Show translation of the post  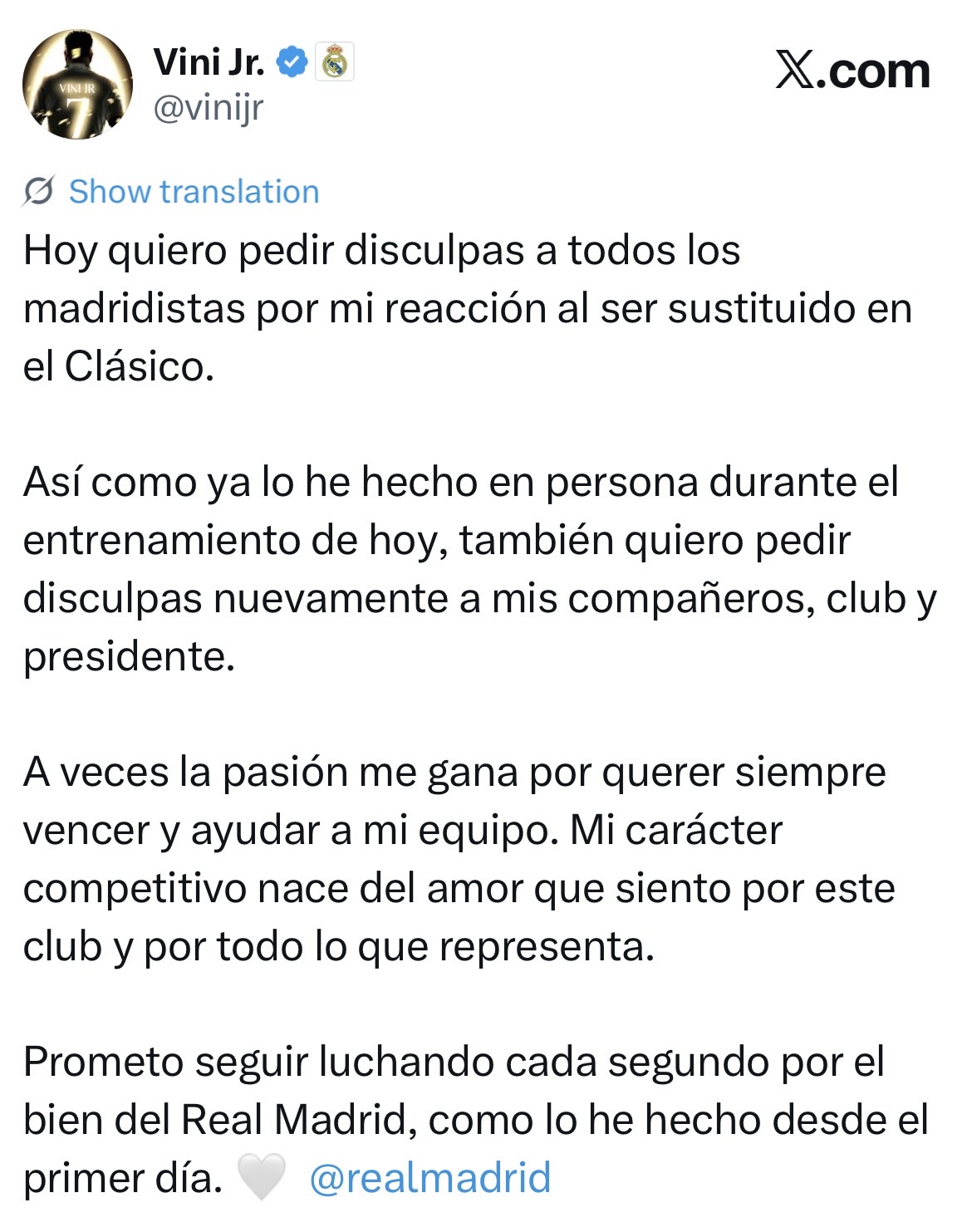193,192
